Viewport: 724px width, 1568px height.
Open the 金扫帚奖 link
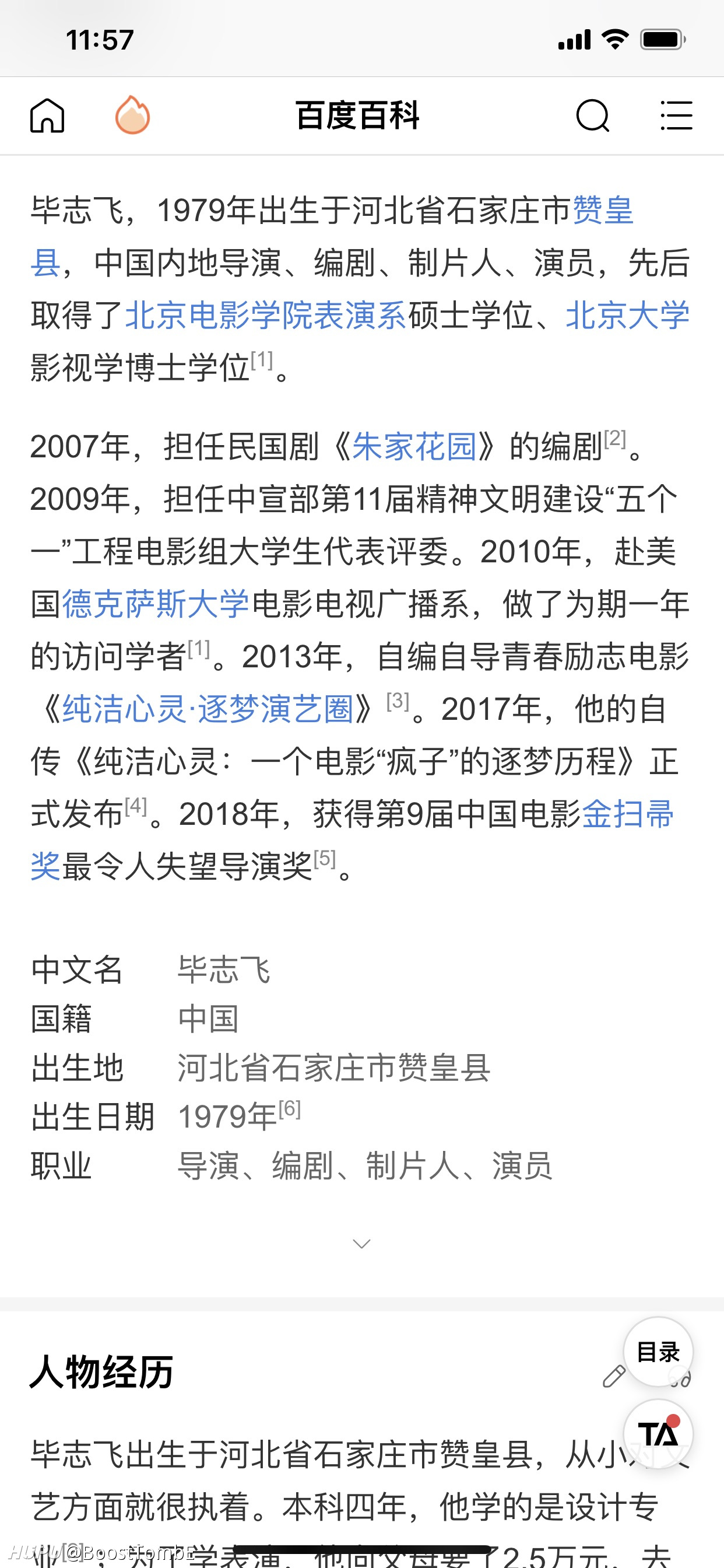(x=628, y=813)
